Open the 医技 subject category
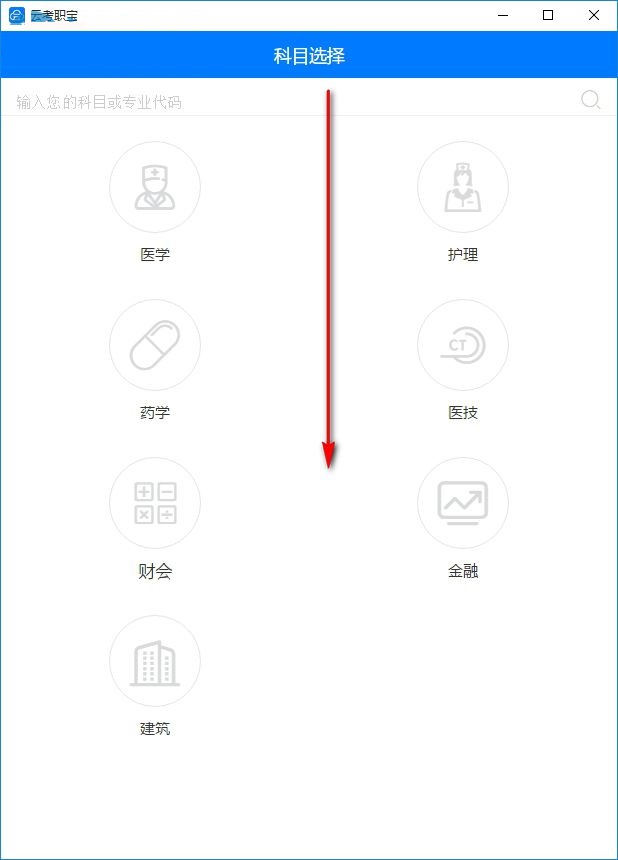The height and width of the screenshot is (860, 618). pyautogui.click(x=463, y=345)
